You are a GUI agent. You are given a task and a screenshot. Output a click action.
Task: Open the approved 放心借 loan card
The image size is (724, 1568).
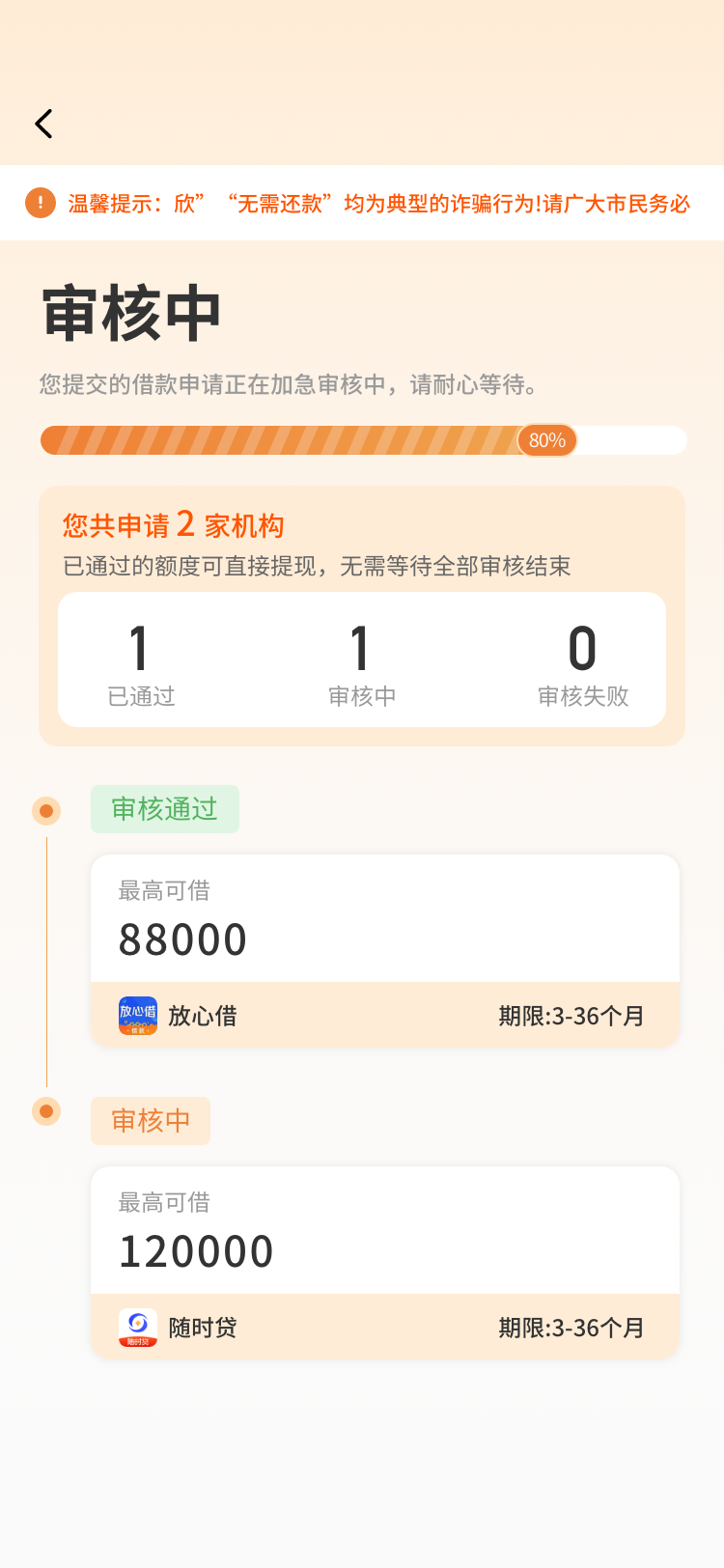tap(384, 949)
